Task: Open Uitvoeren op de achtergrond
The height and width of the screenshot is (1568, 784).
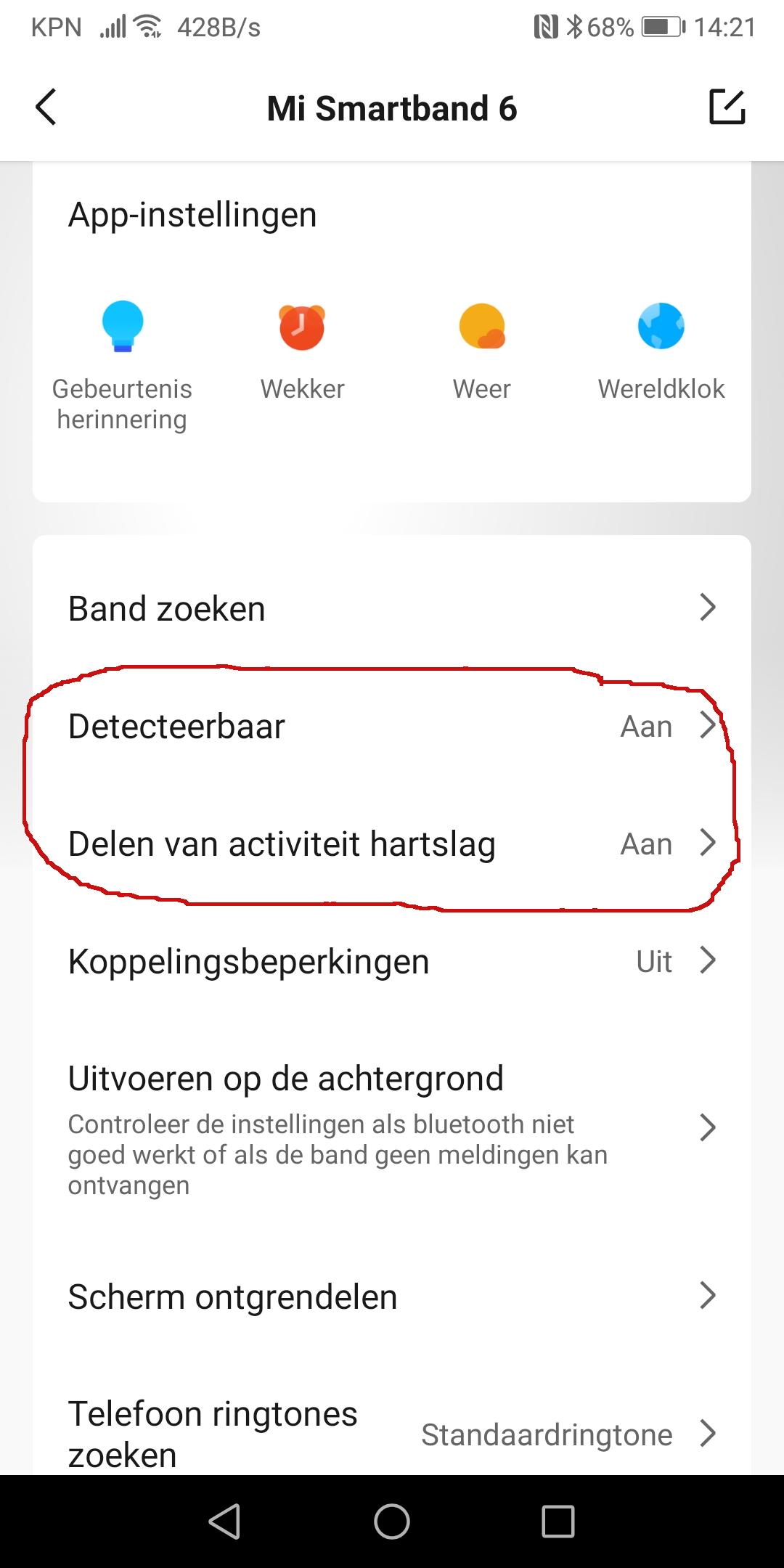Action: [x=392, y=1129]
